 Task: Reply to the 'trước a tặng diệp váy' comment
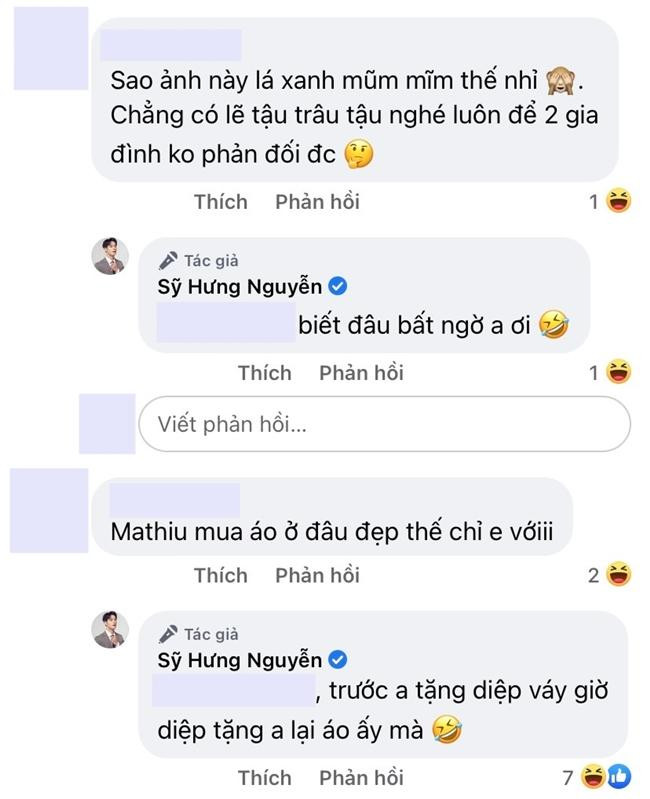click(x=361, y=777)
